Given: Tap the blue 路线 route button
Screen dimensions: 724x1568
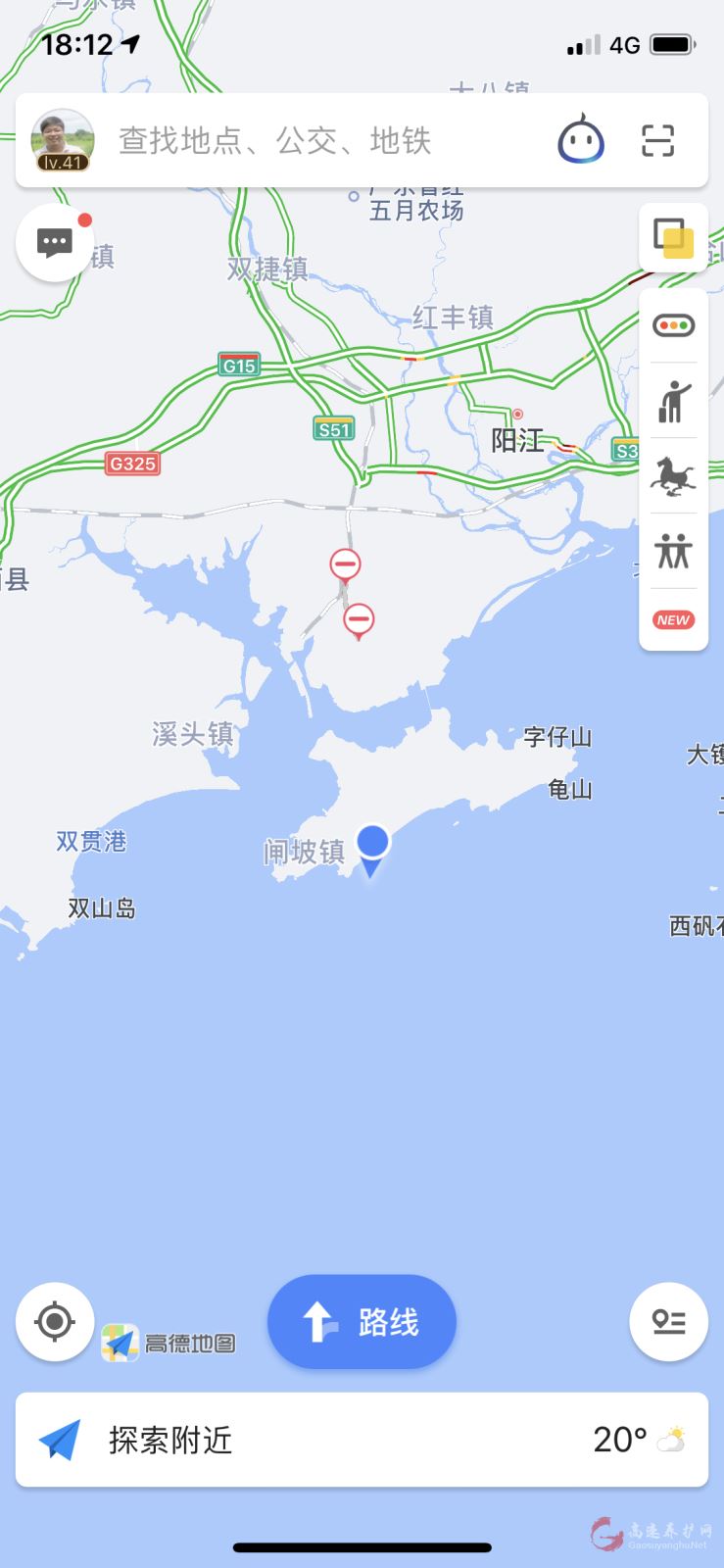Looking at the screenshot, I should tap(362, 1322).
